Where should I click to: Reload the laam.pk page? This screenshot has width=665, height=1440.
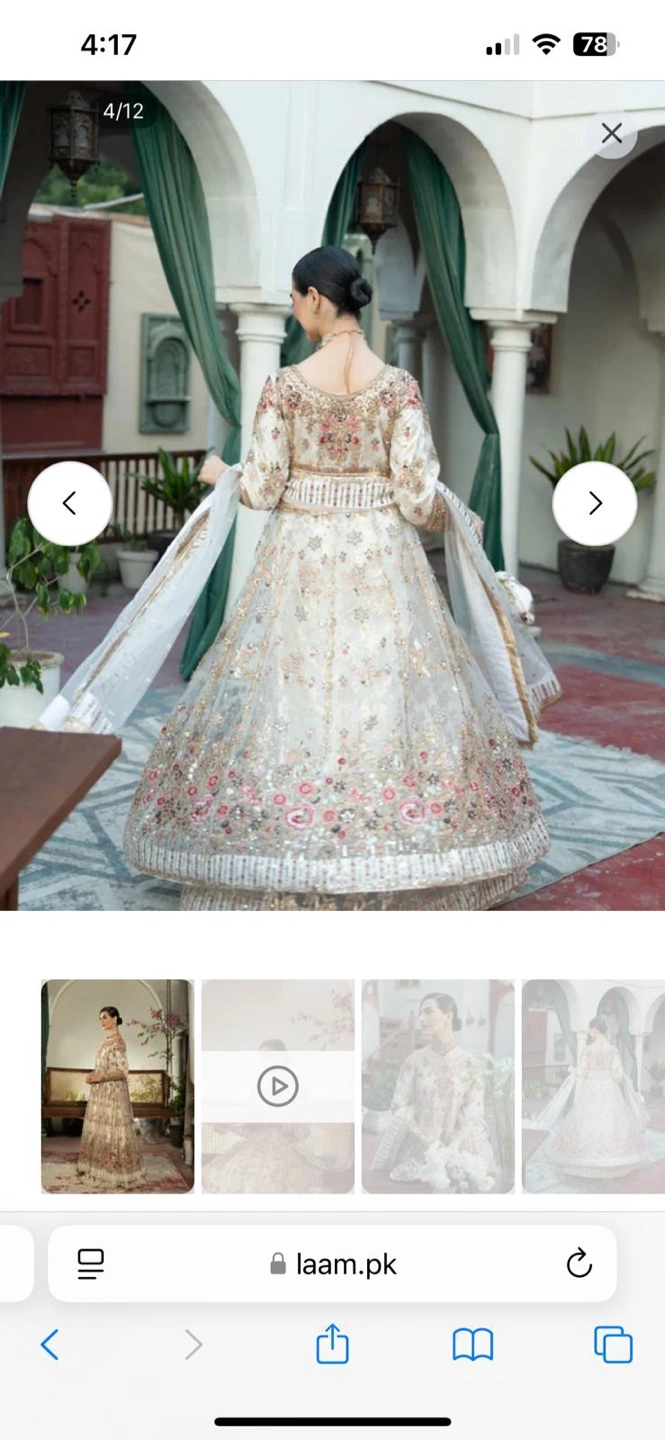[579, 1264]
